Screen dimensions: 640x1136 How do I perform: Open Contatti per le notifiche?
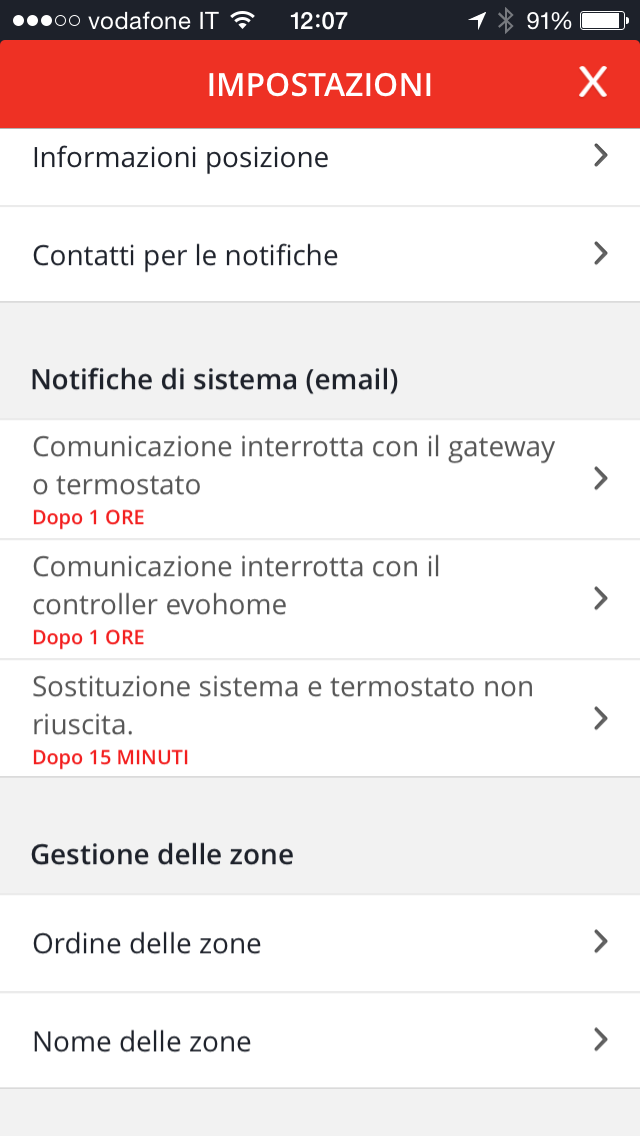(320, 255)
